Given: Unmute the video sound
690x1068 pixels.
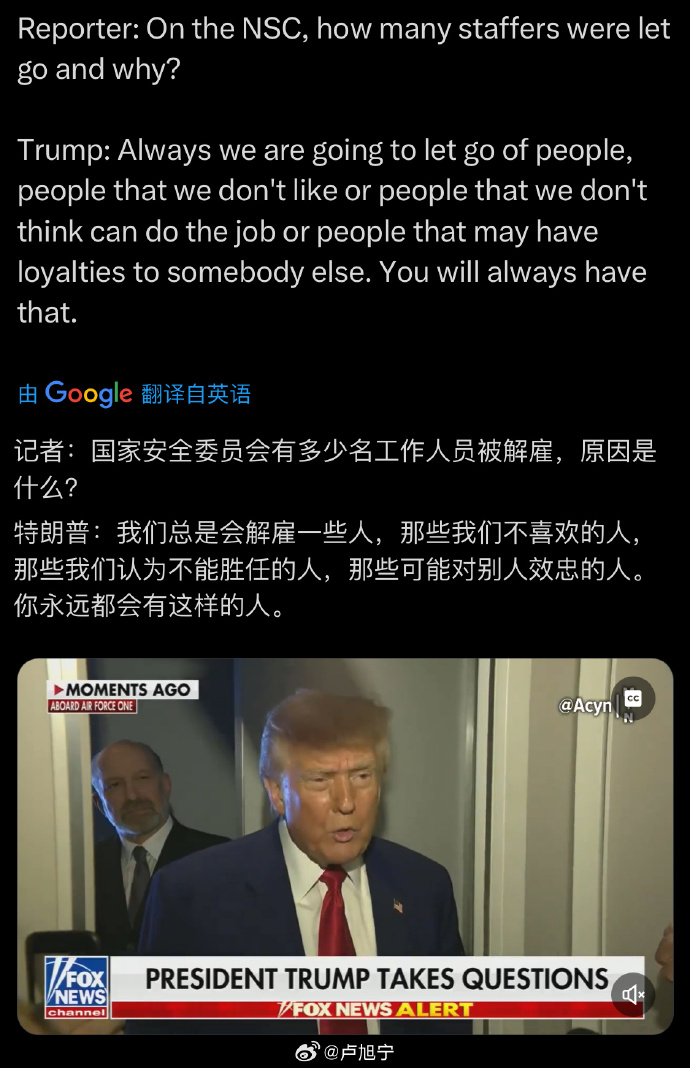Looking at the screenshot, I should 633,994.
